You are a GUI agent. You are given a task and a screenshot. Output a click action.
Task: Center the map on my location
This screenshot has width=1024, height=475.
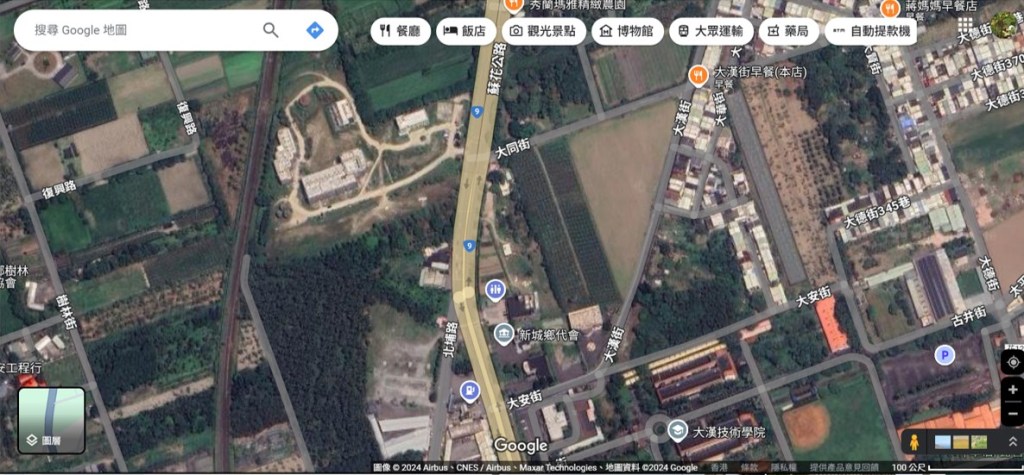point(1012,362)
